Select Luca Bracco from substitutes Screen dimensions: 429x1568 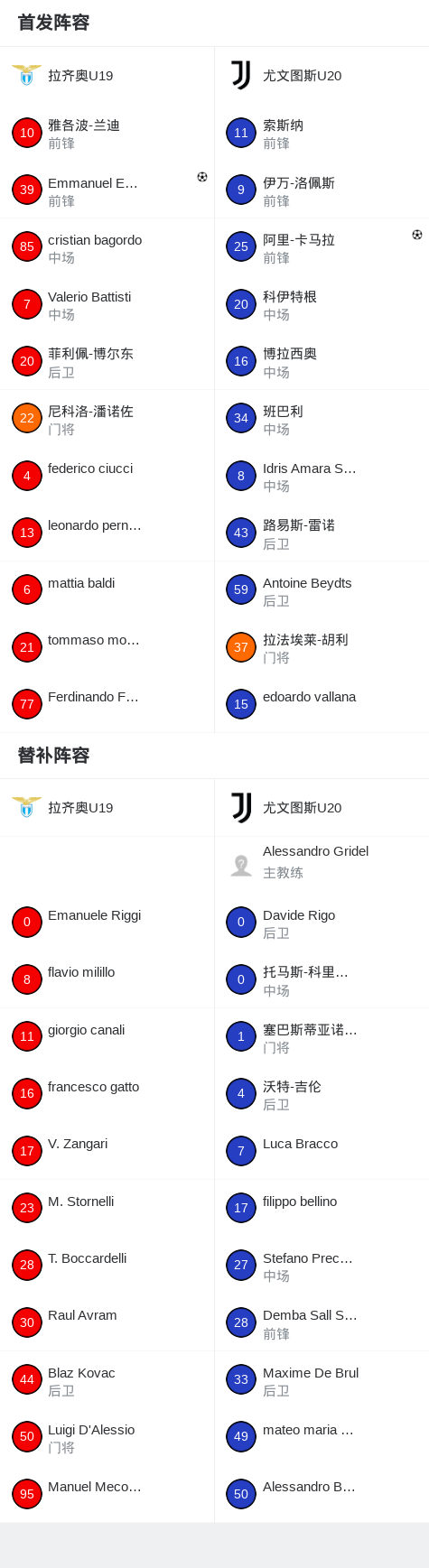pyautogui.click(x=322, y=1151)
